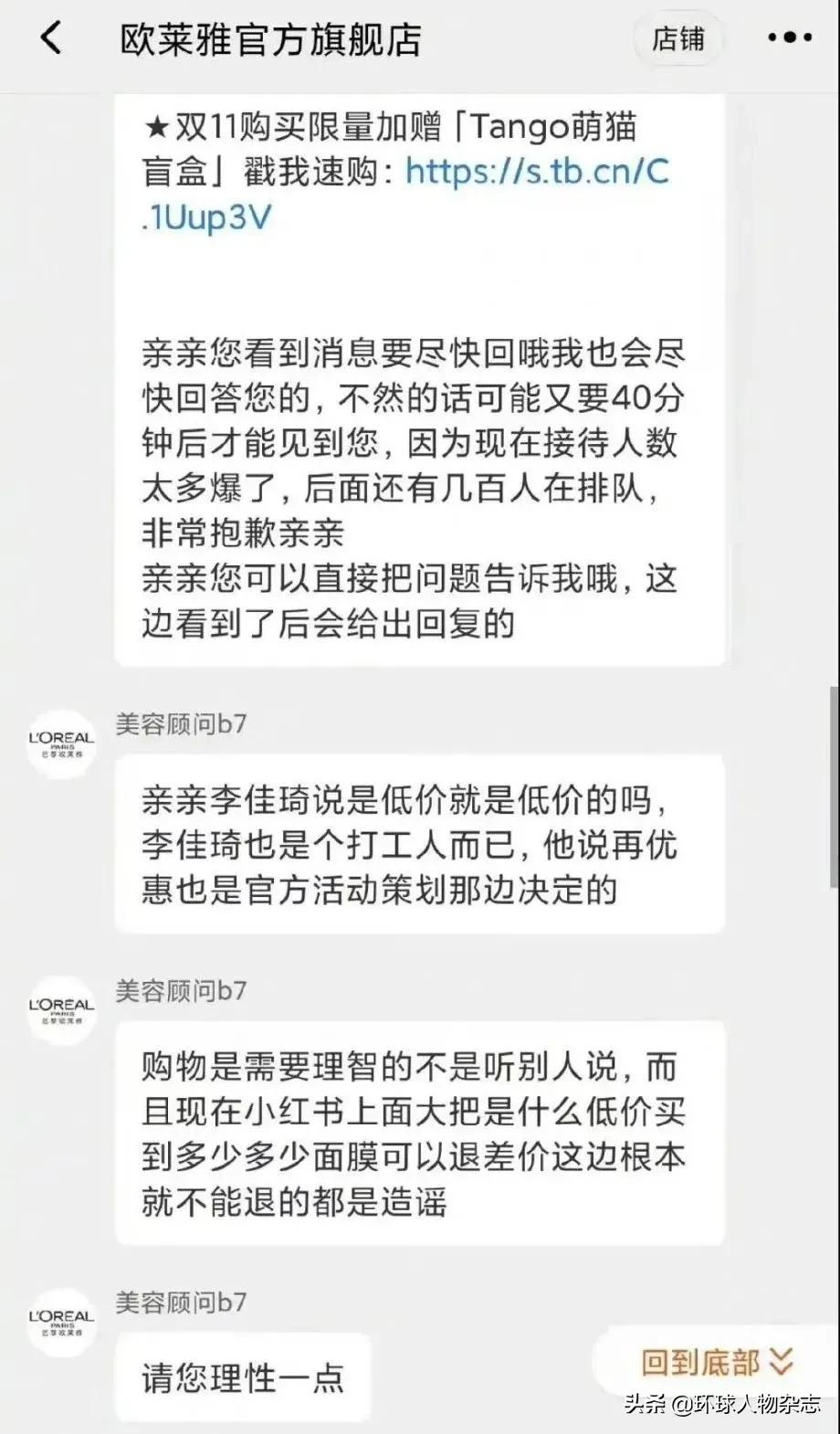
Task: Tap 回到底部 to jump to latest messages
Action: click(703, 1361)
